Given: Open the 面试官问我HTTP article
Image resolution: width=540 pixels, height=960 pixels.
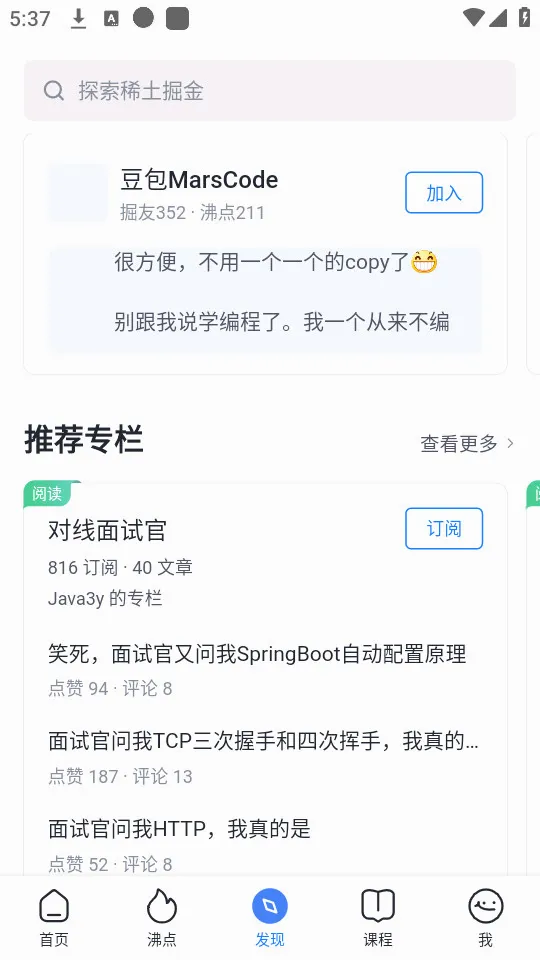Looking at the screenshot, I should 179,829.
